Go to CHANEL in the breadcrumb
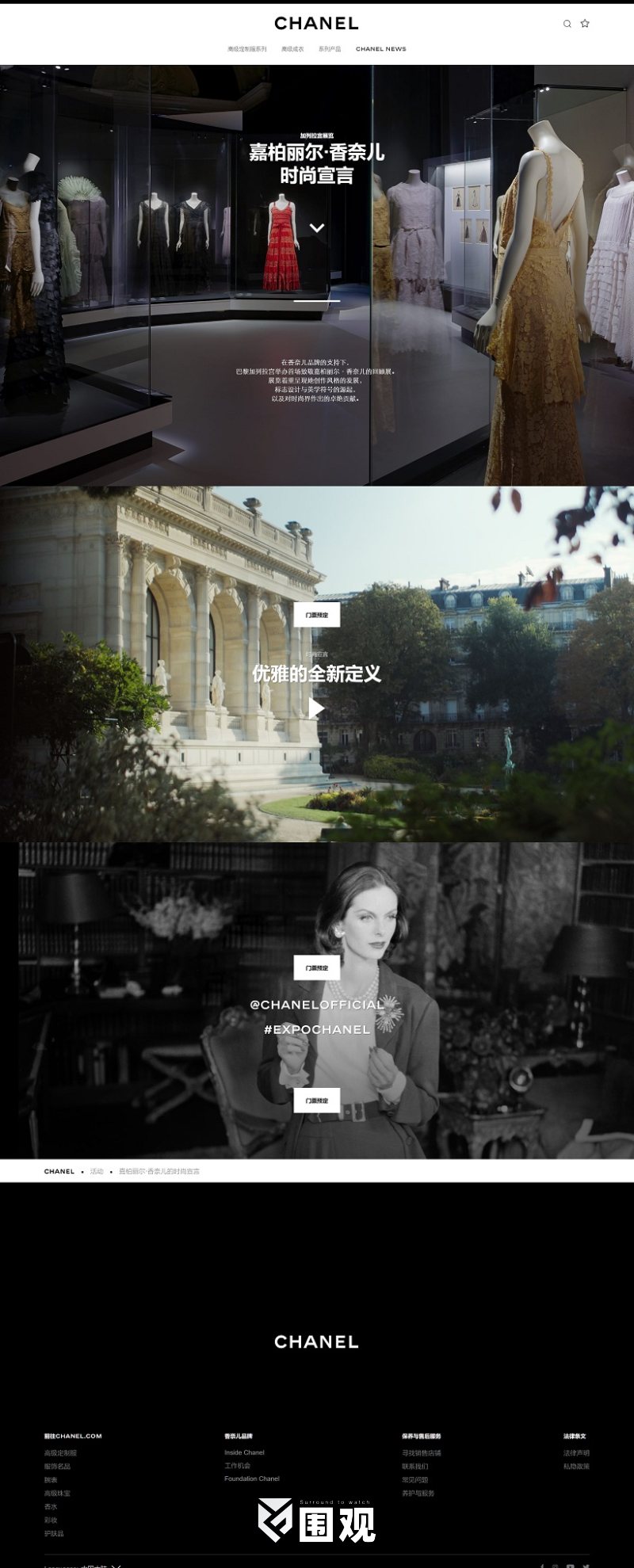 coord(59,1171)
